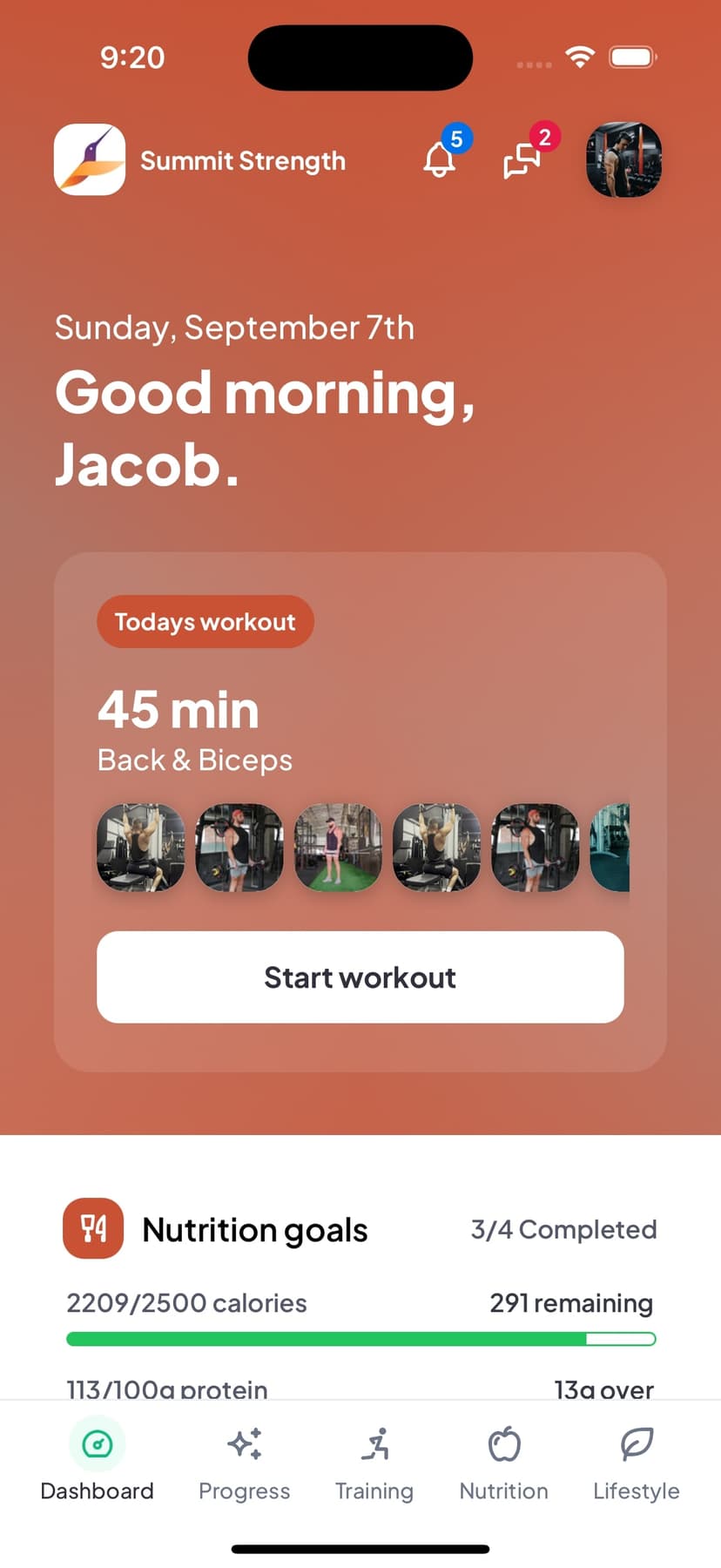721x1568 pixels.
Task: Switch to the Nutrition tab
Action: (503, 1463)
